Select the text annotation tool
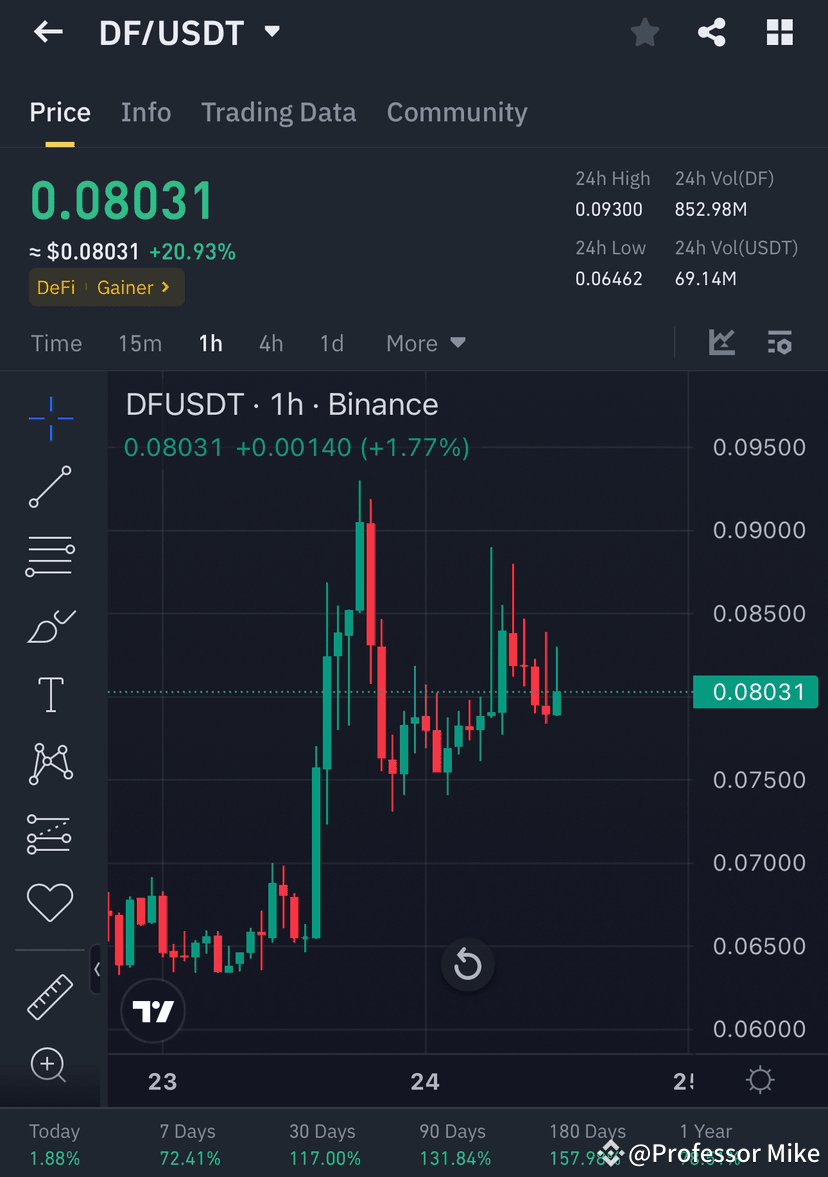 [x=50, y=693]
